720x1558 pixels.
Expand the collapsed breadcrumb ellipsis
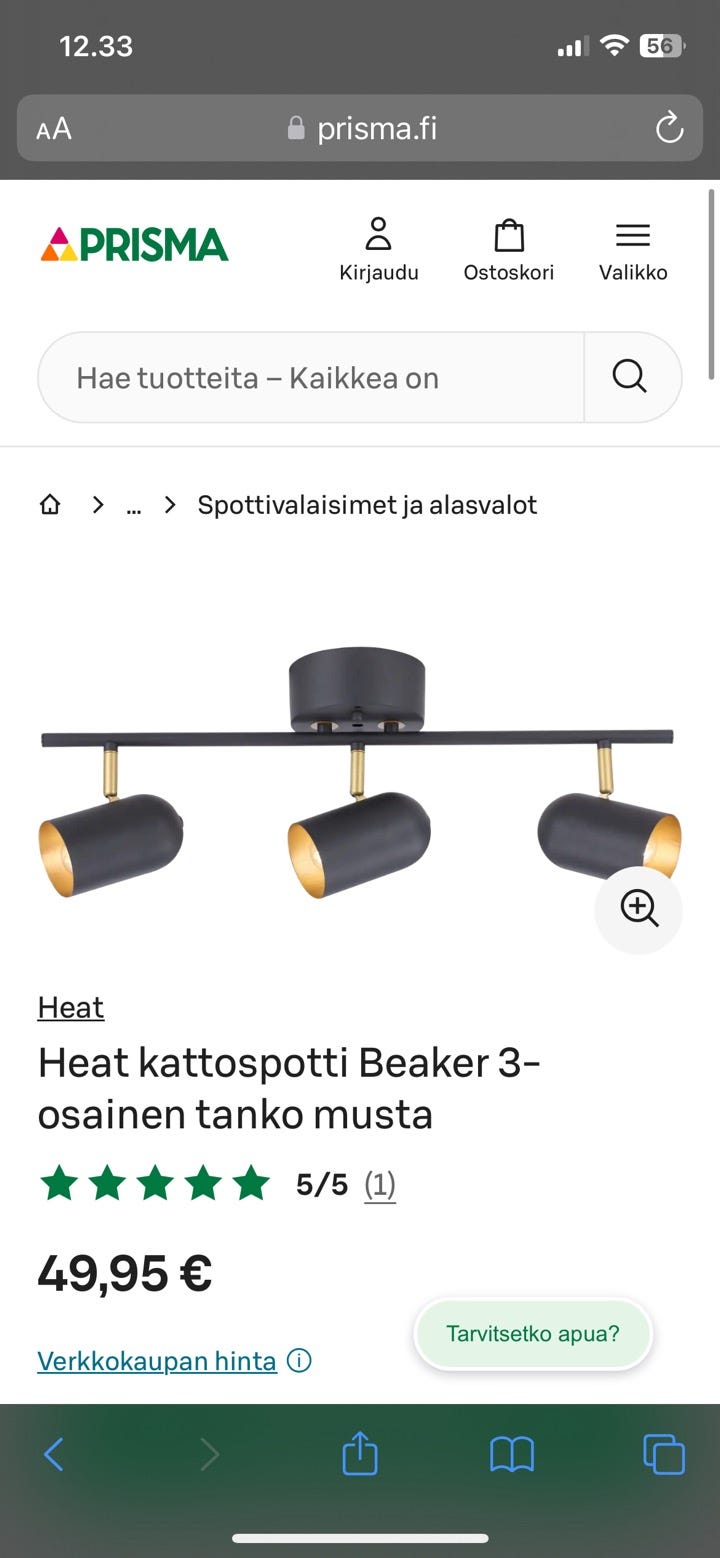click(x=134, y=504)
